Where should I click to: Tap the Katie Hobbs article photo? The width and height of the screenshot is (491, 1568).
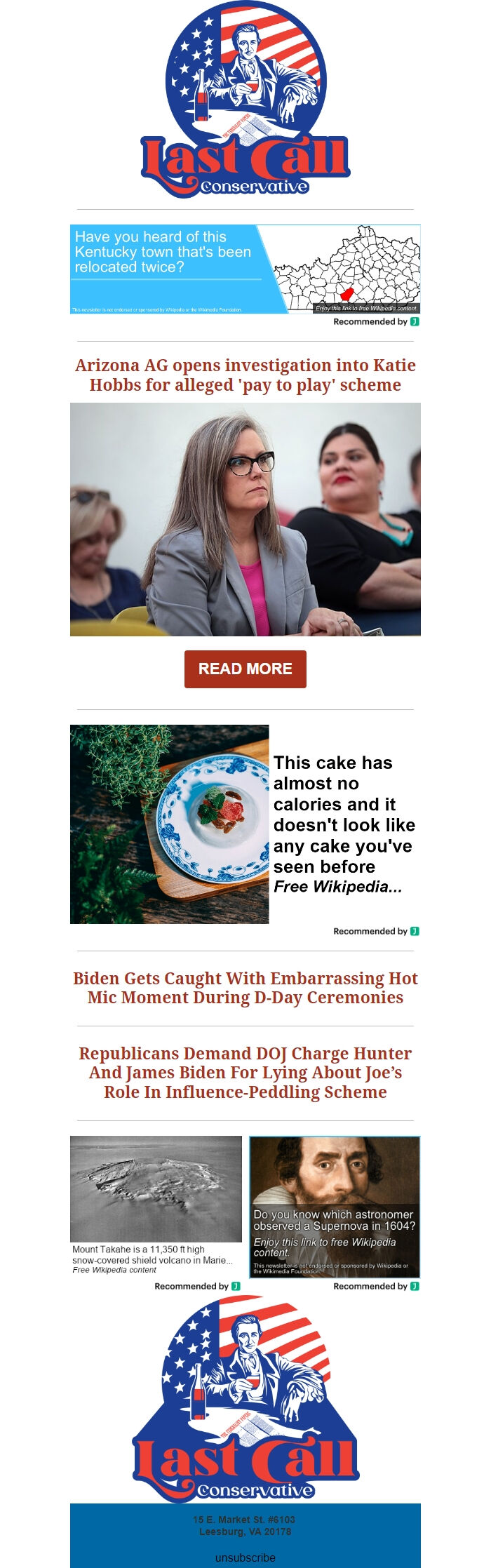point(245,519)
